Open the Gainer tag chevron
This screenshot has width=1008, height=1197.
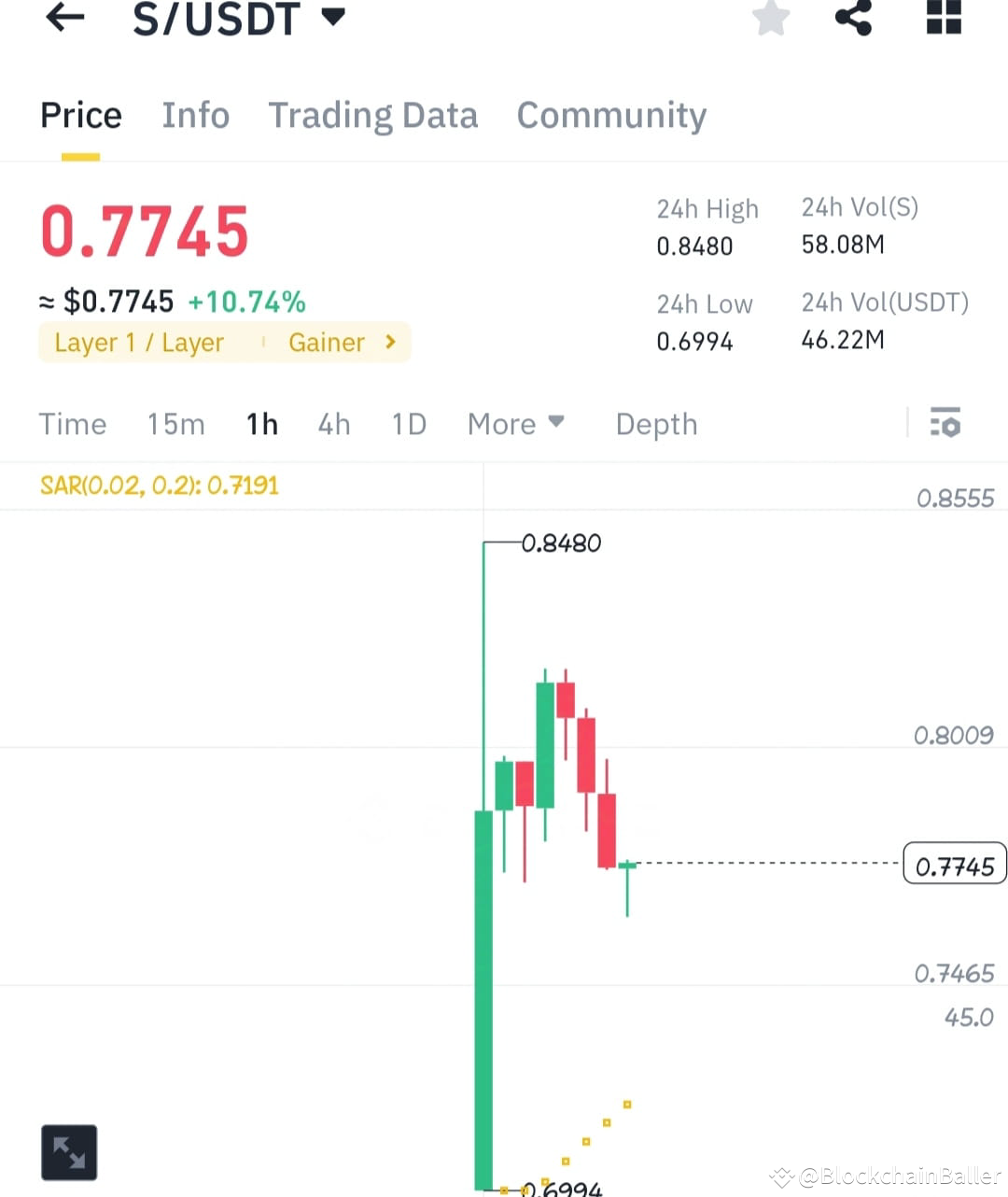(x=390, y=342)
